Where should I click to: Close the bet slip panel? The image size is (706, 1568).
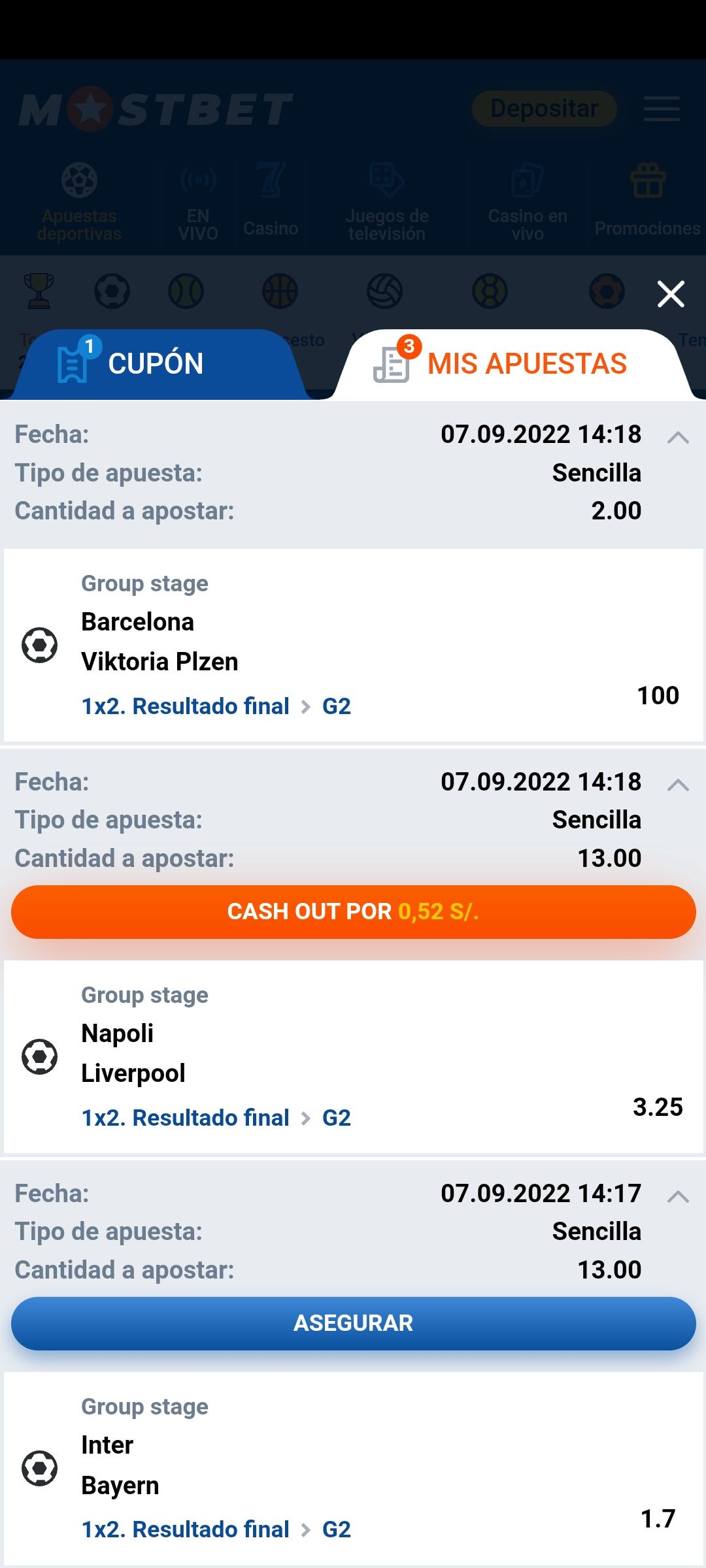671,294
